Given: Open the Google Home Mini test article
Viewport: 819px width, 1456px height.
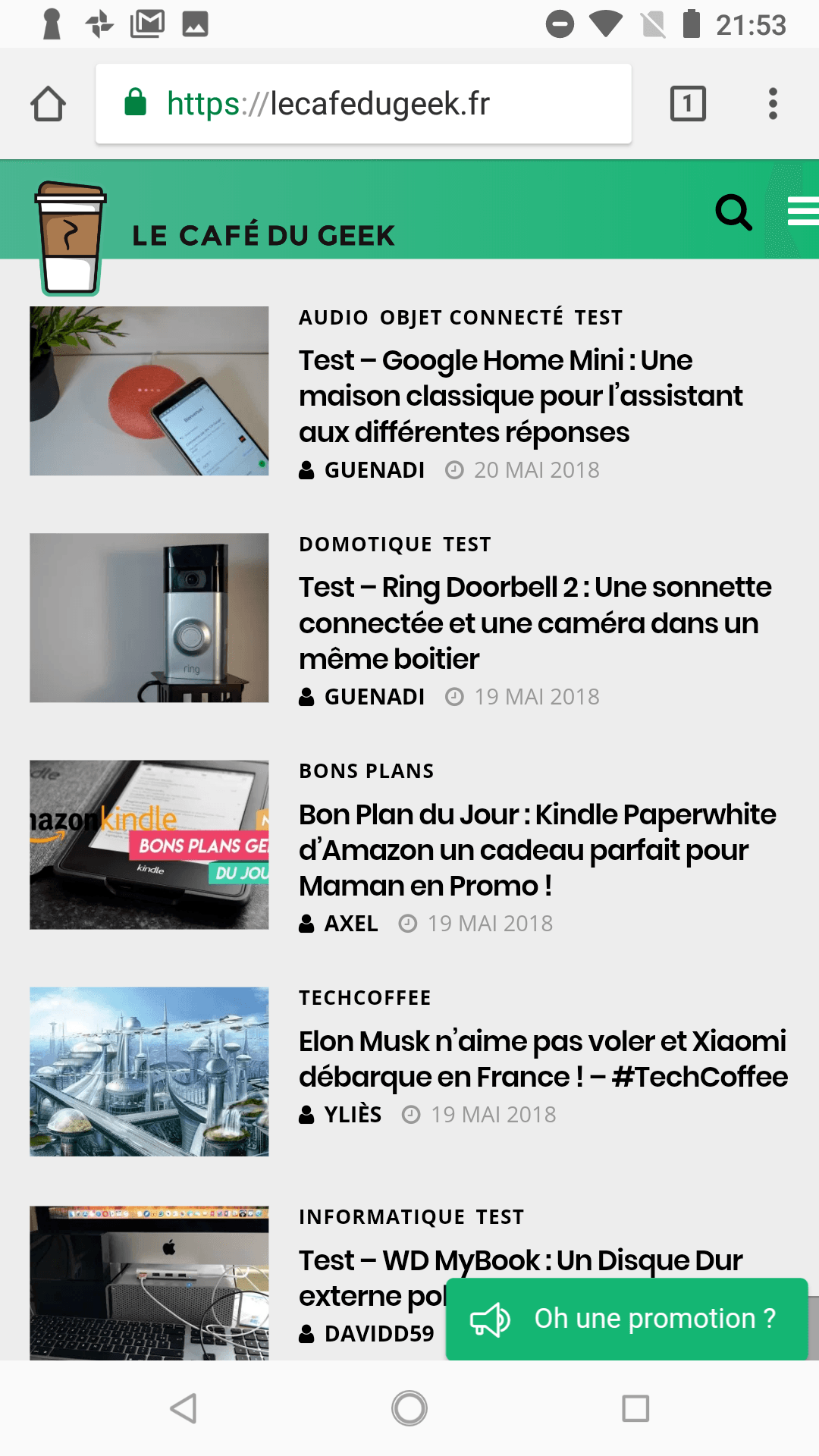Looking at the screenshot, I should (520, 396).
